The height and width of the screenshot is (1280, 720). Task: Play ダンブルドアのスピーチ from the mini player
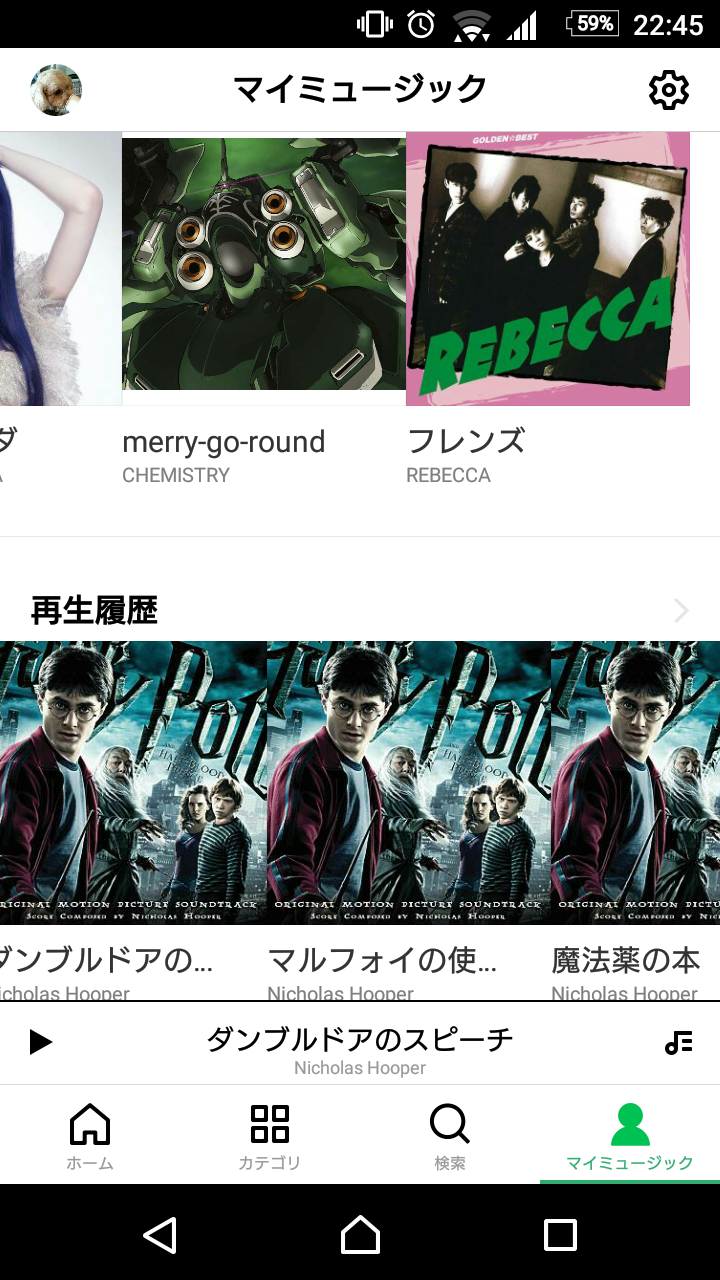coord(40,1042)
